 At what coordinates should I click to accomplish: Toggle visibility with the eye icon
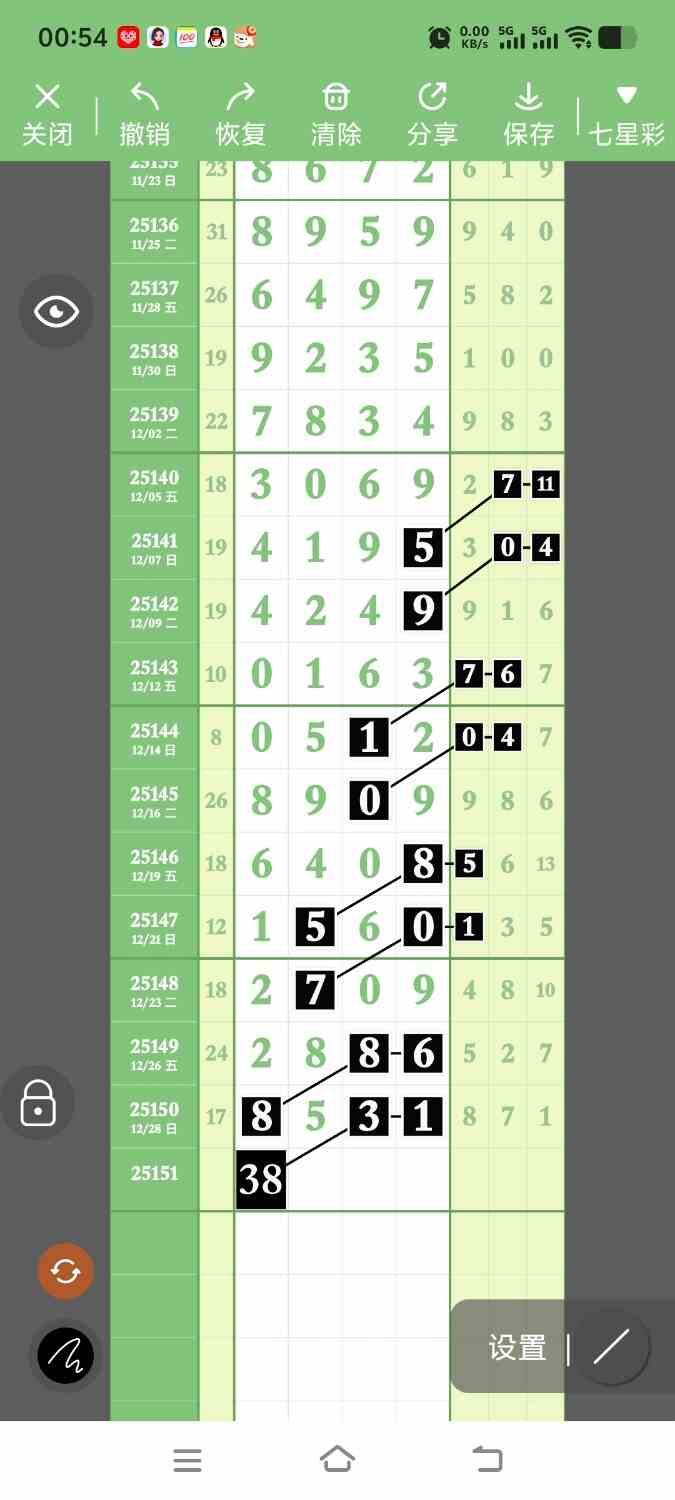56,312
